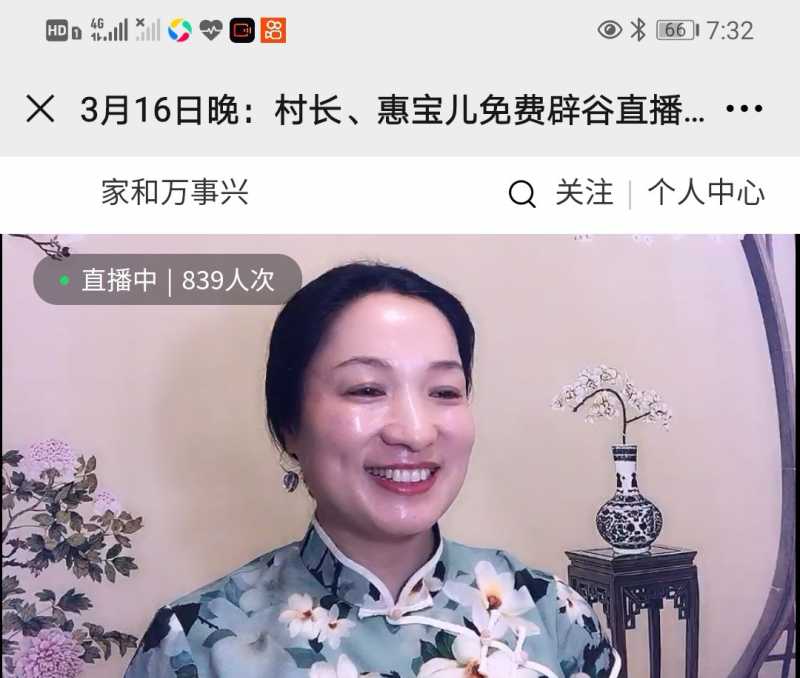Follow the channel via 关注
The width and height of the screenshot is (800, 678).
coord(584,193)
